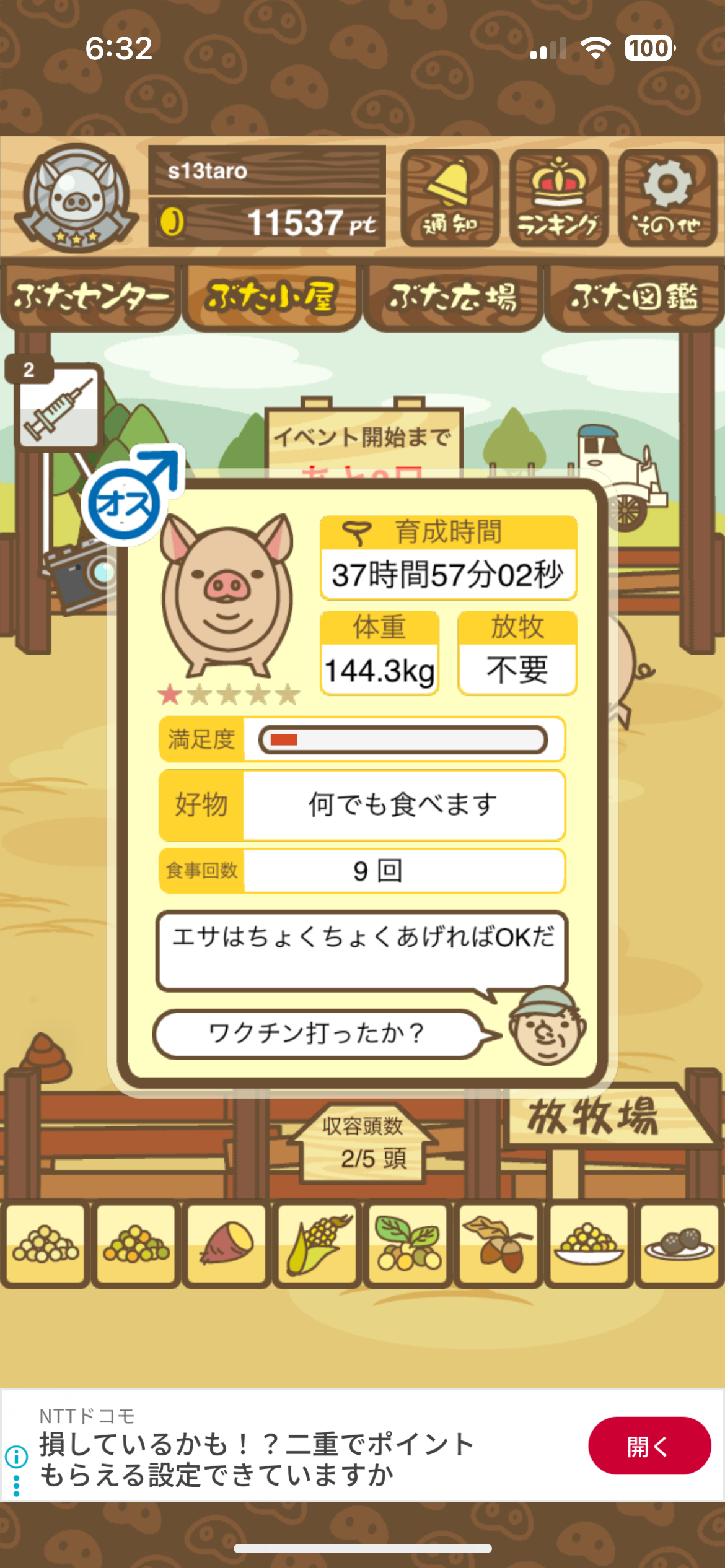This screenshot has width=725, height=1568.
Task: Go to the 放牧場 pasture sign
Action: 594,1117
